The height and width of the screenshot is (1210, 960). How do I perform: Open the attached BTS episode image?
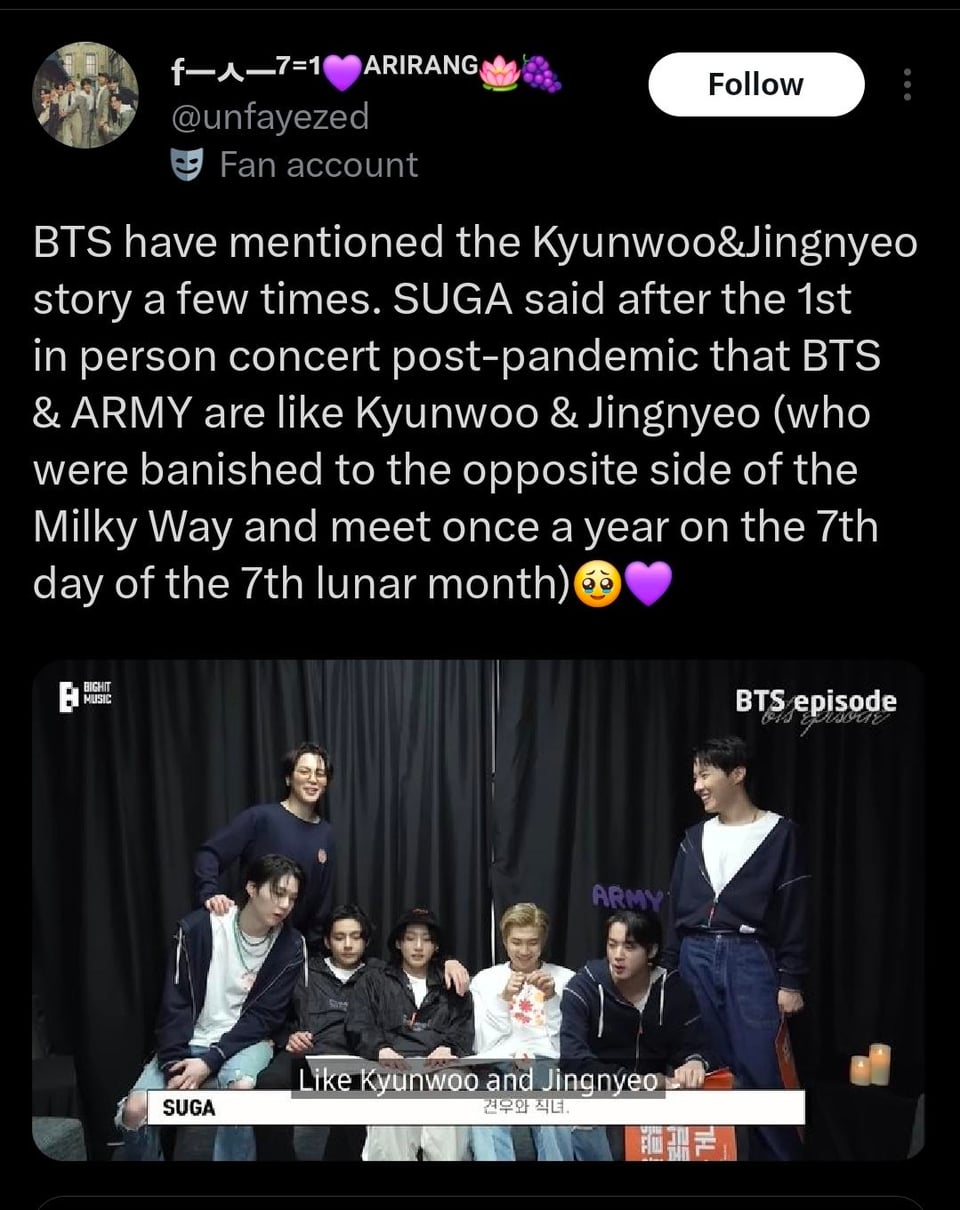pos(478,908)
